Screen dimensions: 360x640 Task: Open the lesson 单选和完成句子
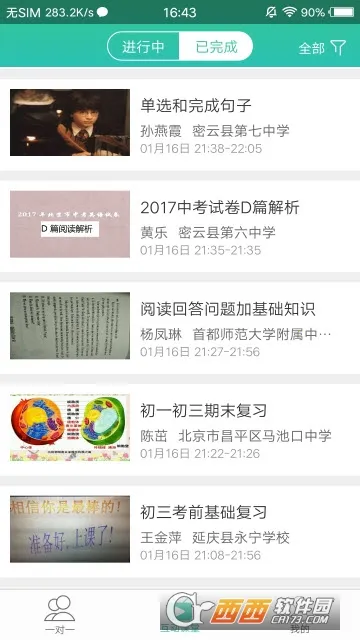[180, 124]
